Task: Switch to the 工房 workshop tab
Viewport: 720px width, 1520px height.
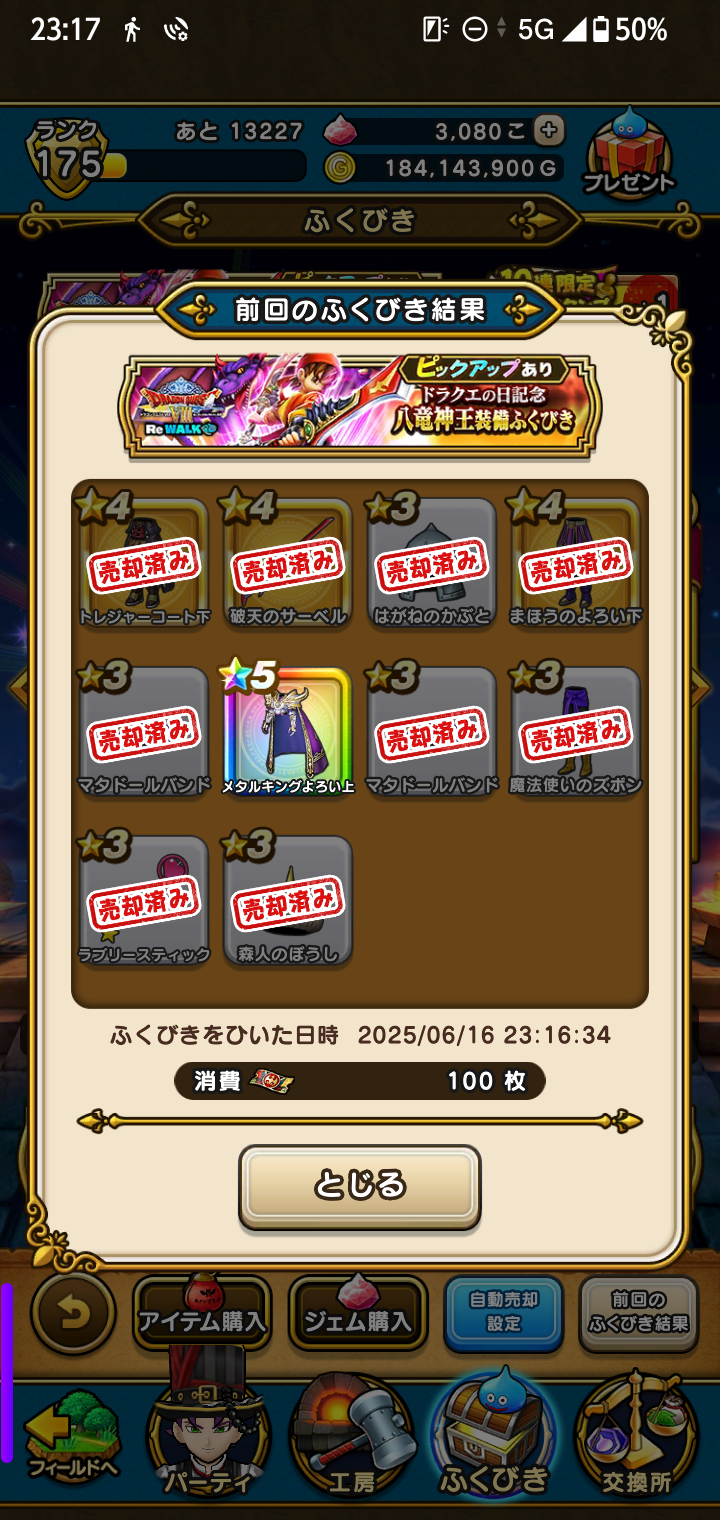Action: (351, 1440)
